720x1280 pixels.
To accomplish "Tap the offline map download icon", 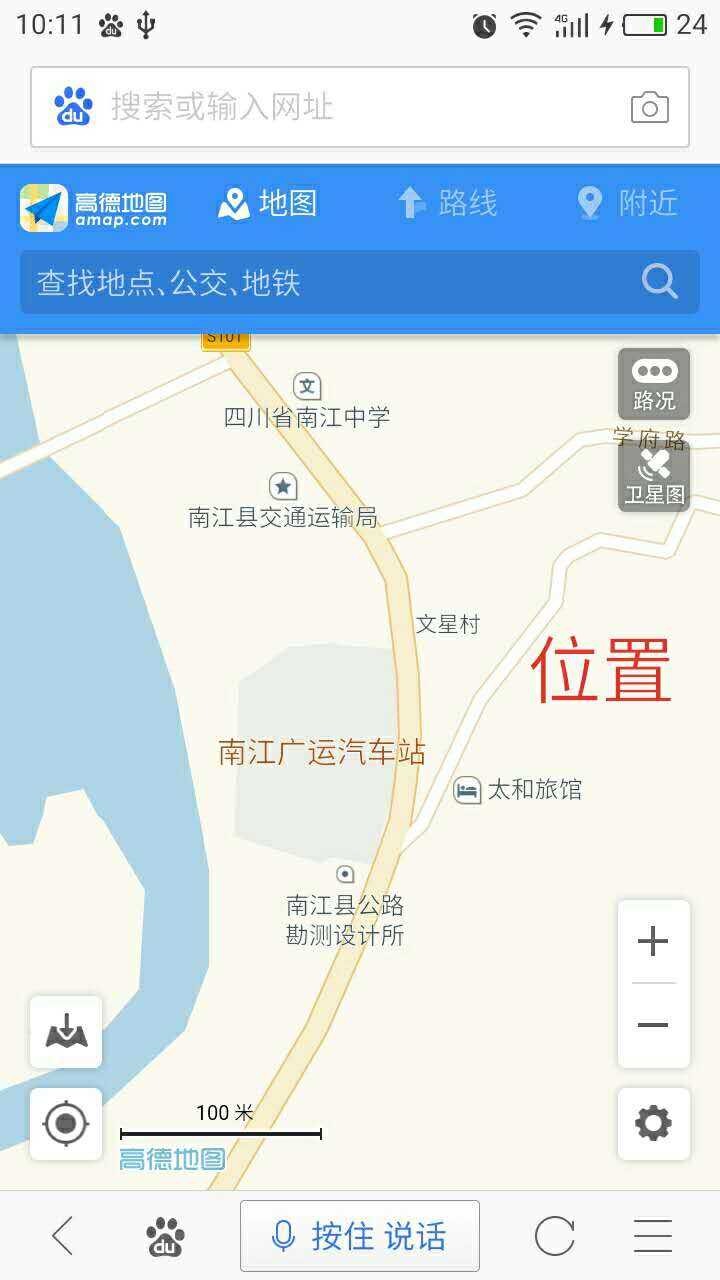I will tap(66, 1031).
